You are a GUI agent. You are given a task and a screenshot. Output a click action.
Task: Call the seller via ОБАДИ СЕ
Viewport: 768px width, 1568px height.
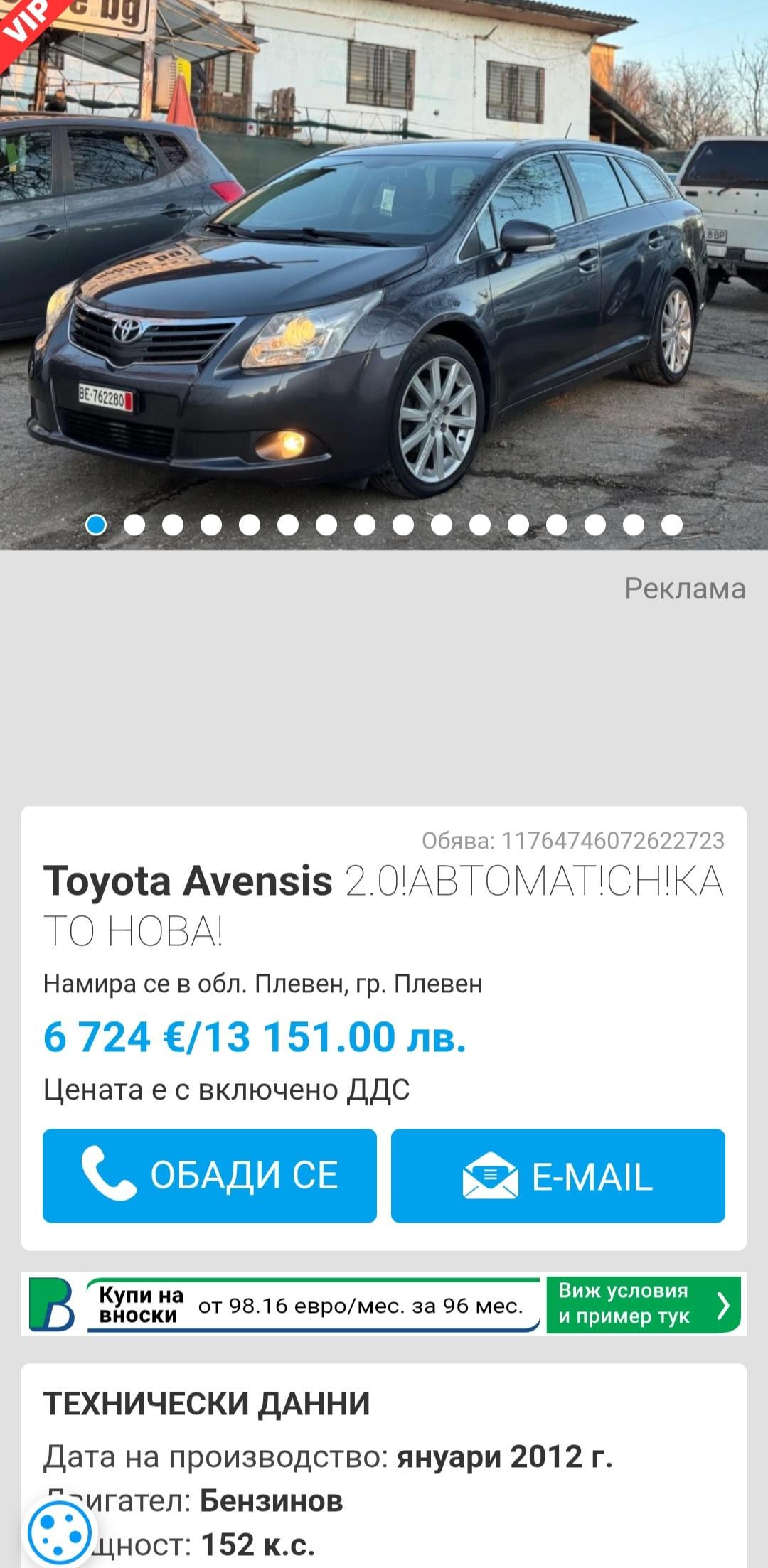point(209,1175)
